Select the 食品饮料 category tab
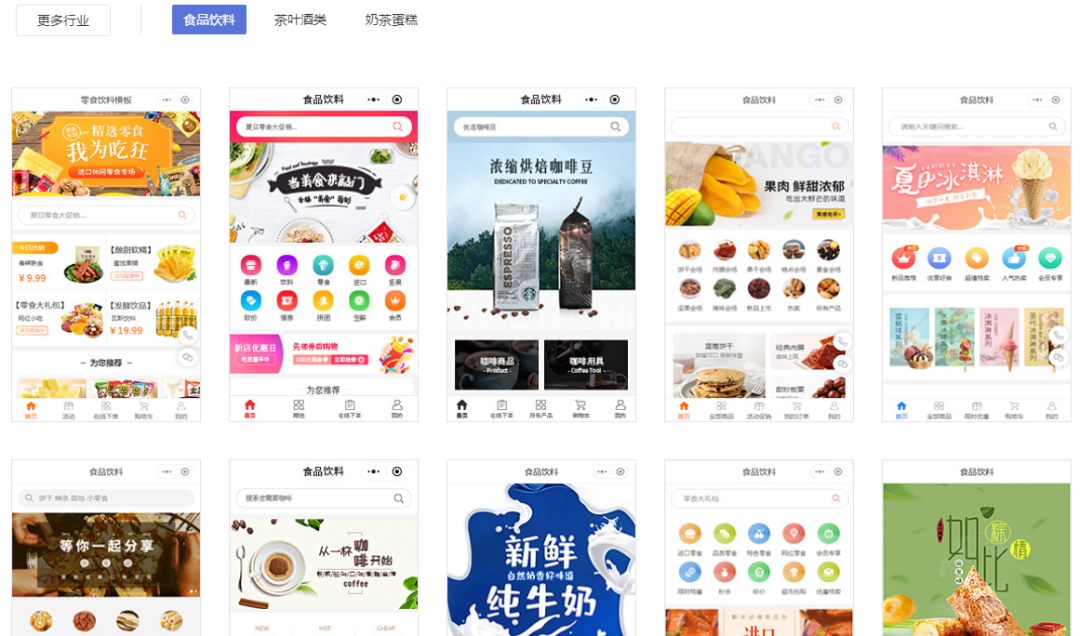 209,20
